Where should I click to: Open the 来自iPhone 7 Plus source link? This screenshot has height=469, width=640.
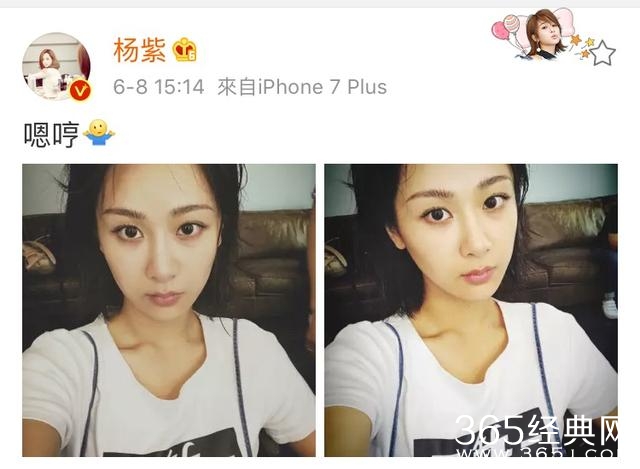(x=302, y=87)
